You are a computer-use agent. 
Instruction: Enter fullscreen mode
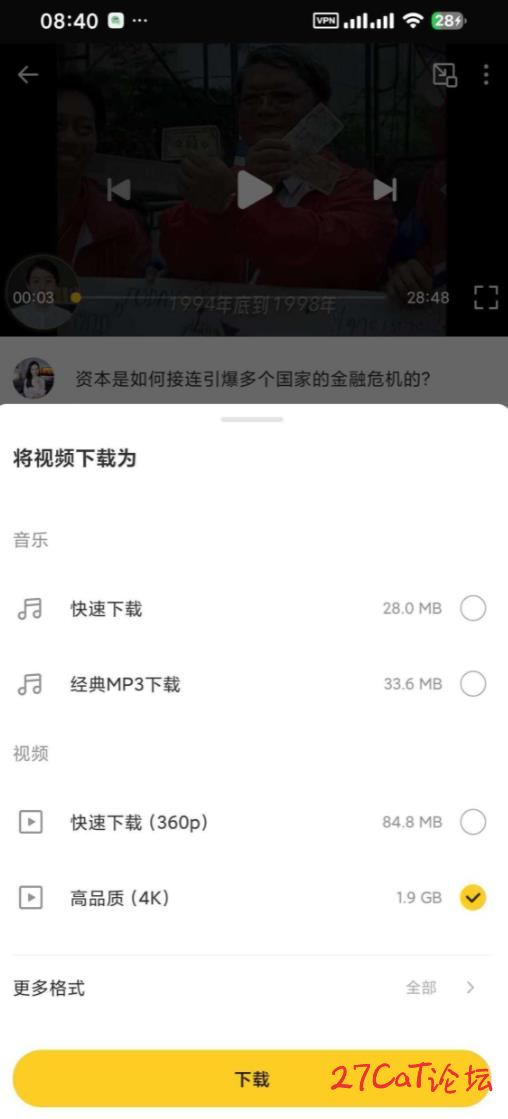point(486,297)
